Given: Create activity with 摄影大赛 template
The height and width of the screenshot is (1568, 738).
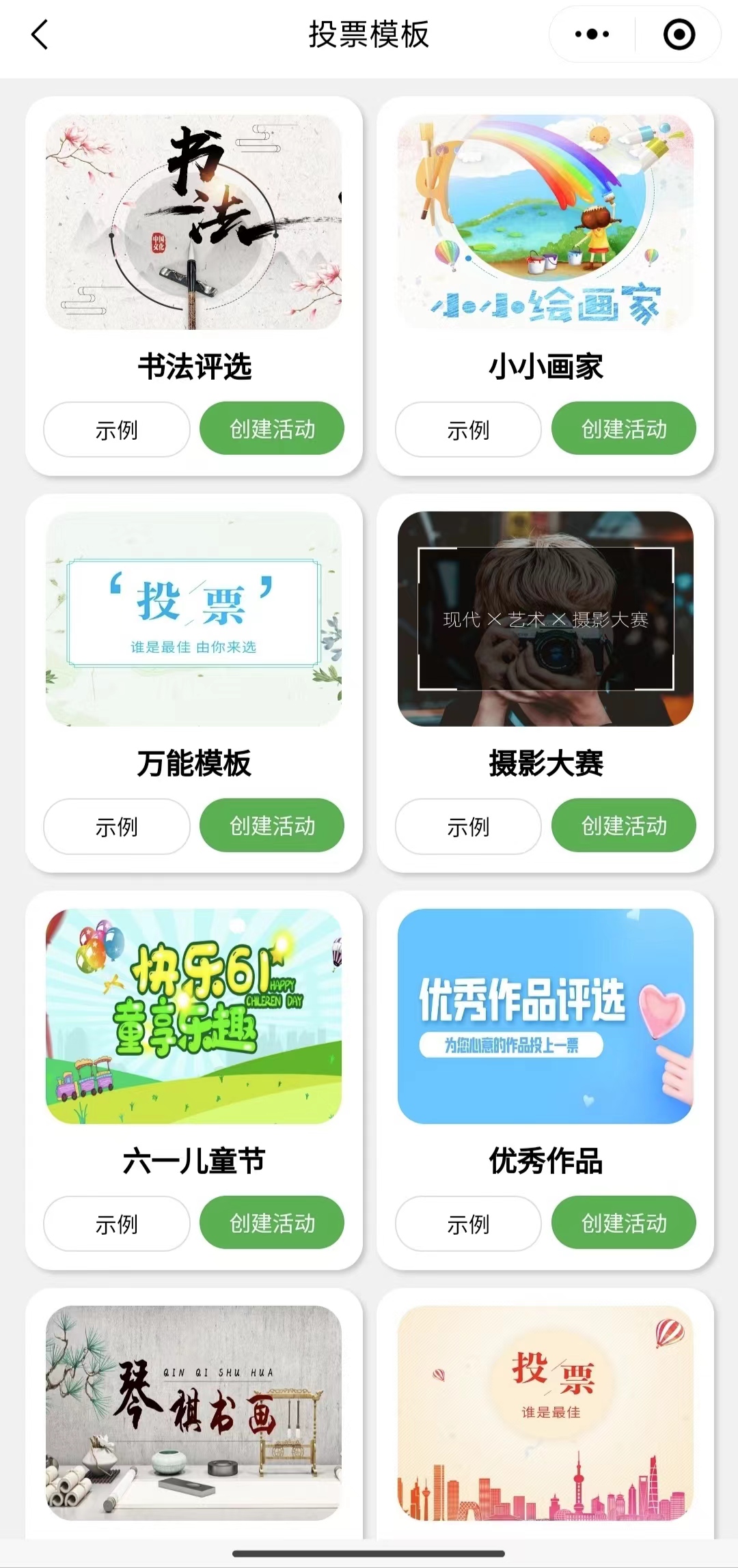Looking at the screenshot, I should coord(624,826).
